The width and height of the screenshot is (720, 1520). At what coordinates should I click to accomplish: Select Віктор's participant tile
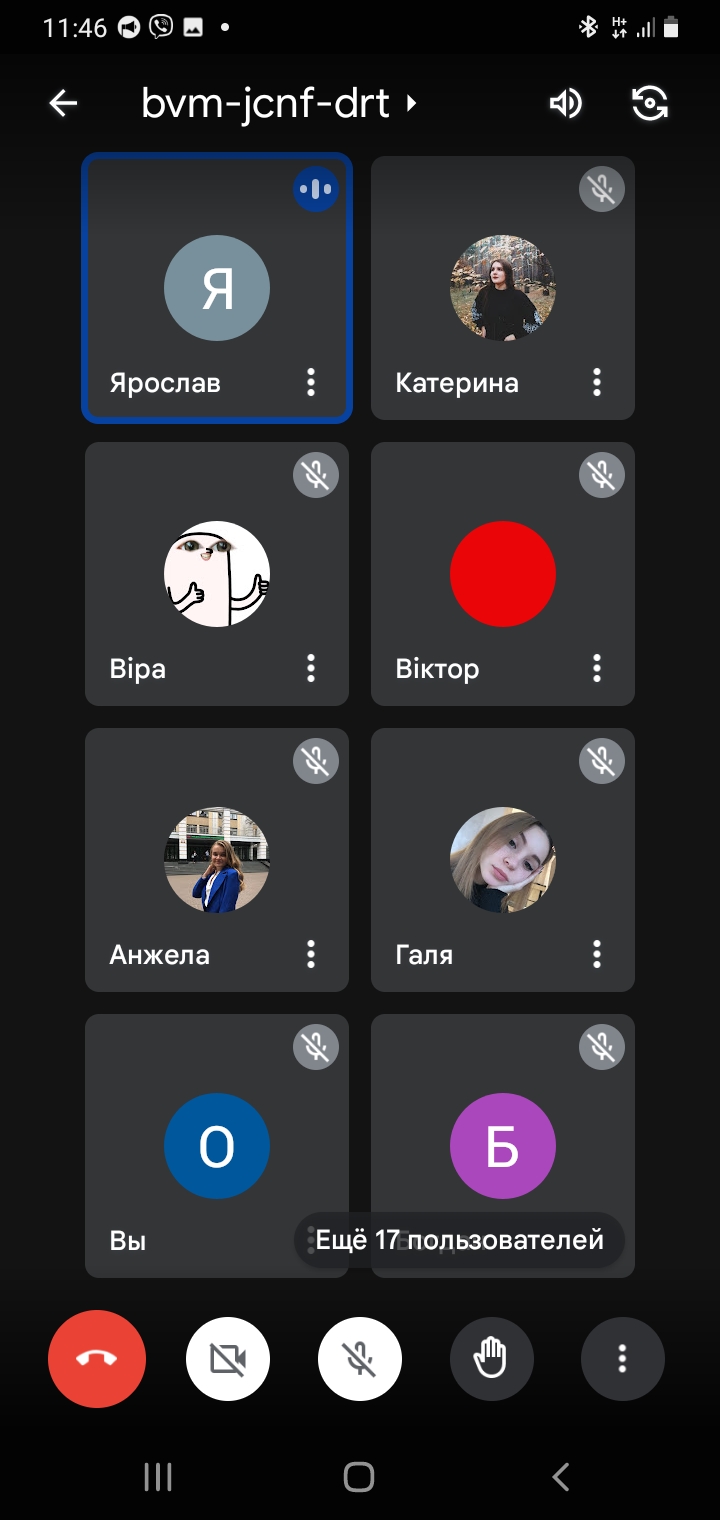[502, 574]
